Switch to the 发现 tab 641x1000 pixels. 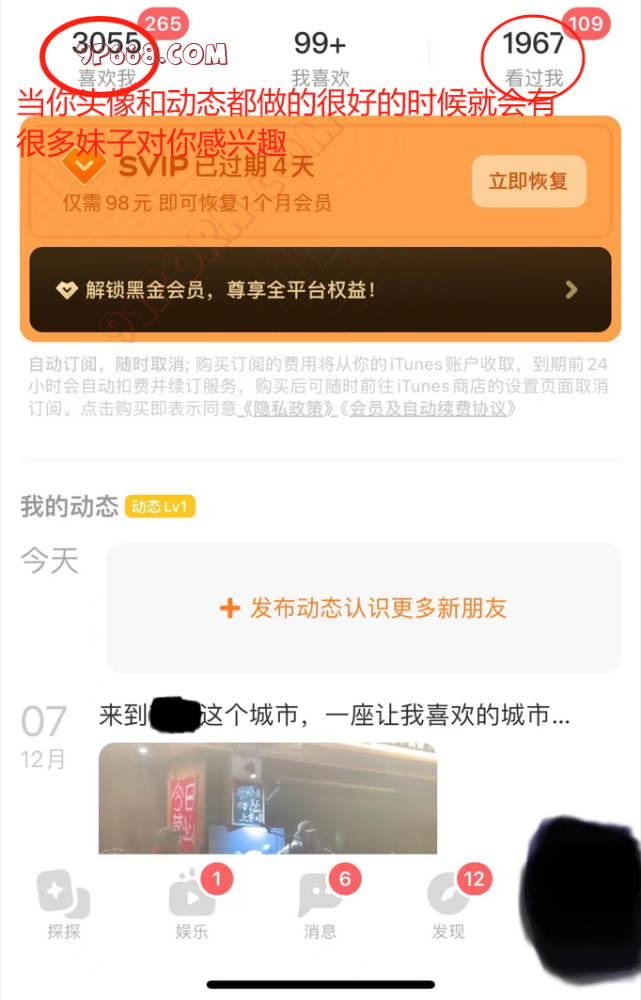tap(448, 903)
